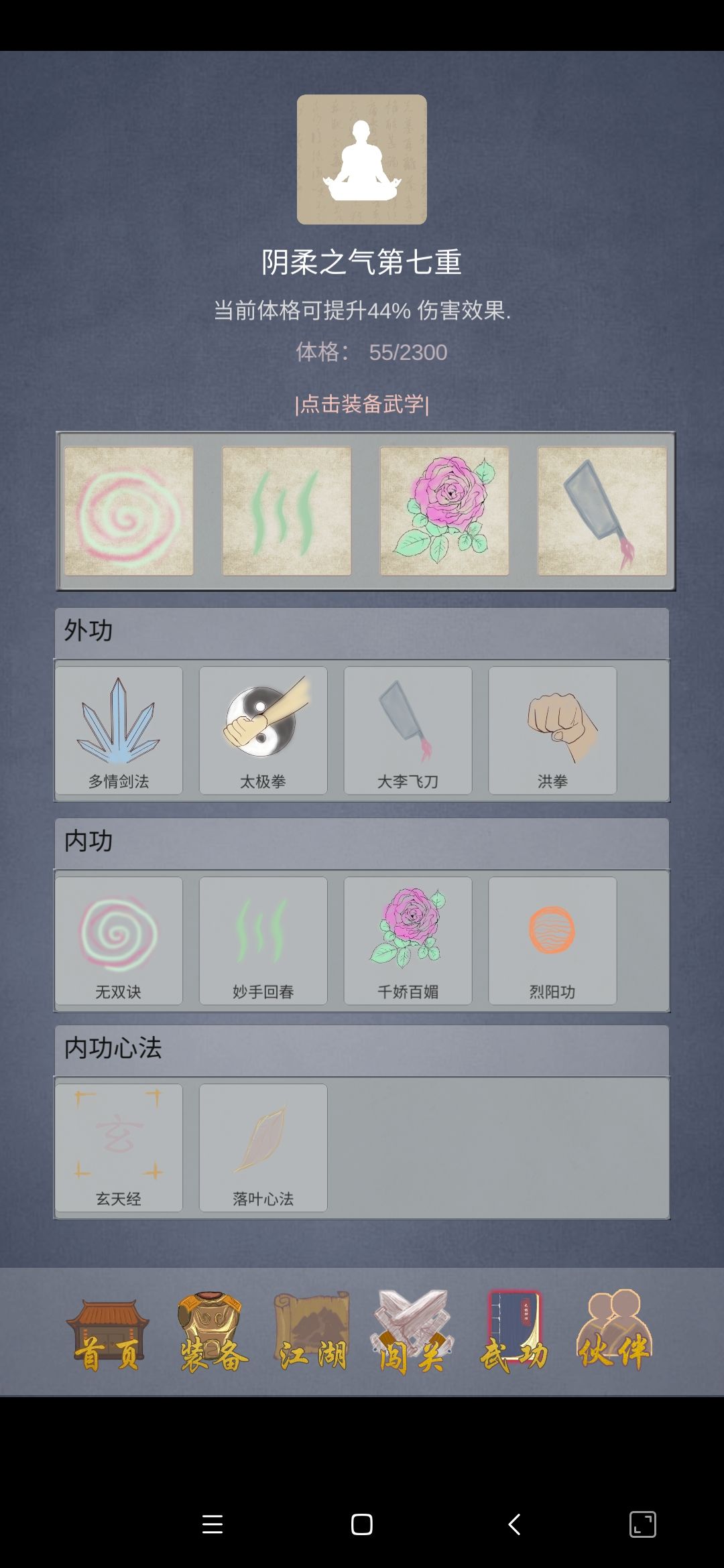Select the 千娇百媚 rose skill icon
The image size is (724, 1568).
[x=408, y=938]
